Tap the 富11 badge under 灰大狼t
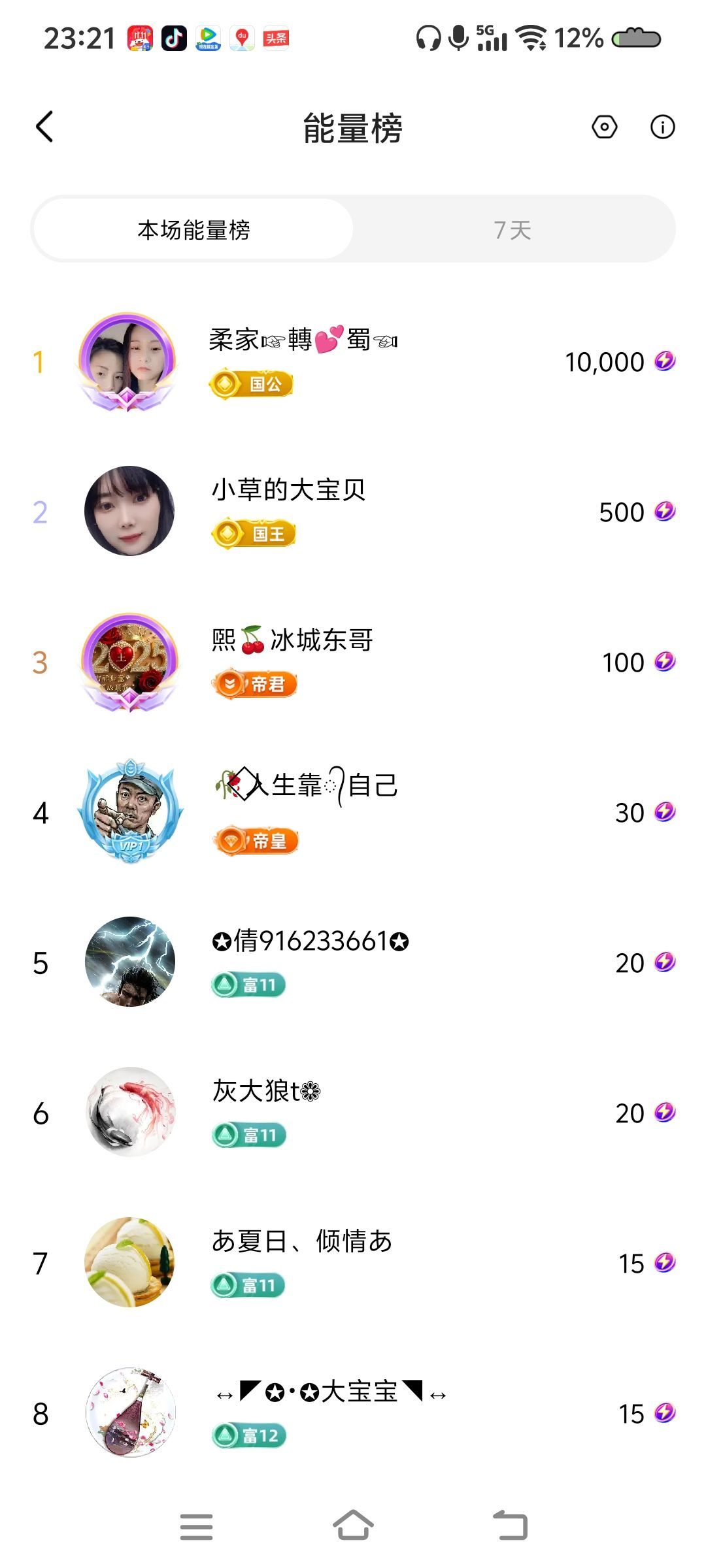This screenshot has height=1568, width=706. pos(249,1134)
